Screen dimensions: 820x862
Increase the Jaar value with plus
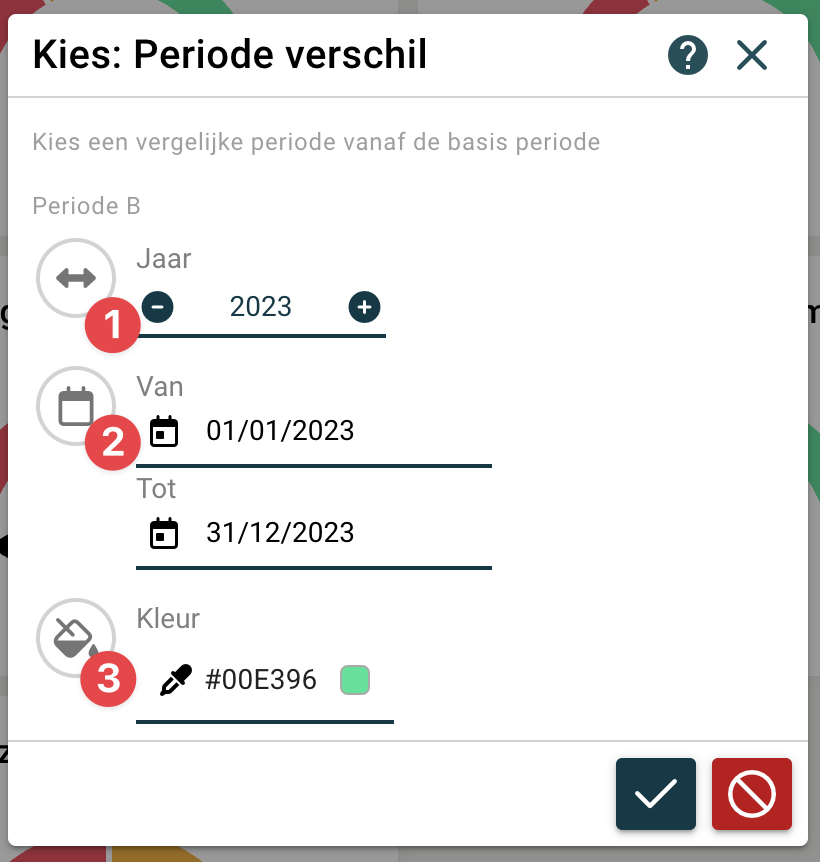(364, 307)
